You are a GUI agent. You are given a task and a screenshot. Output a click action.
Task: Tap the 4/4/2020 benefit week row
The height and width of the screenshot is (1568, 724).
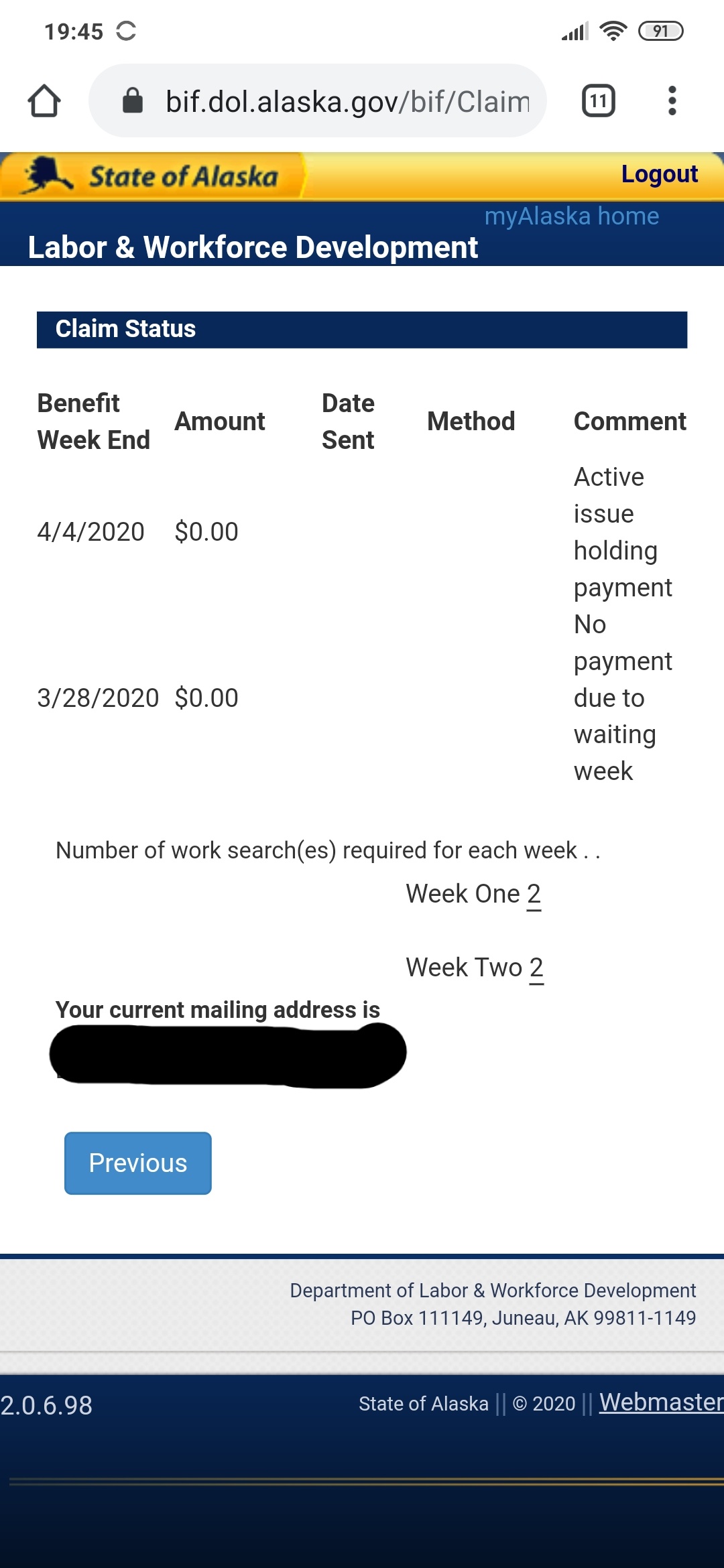(x=90, y=531)
